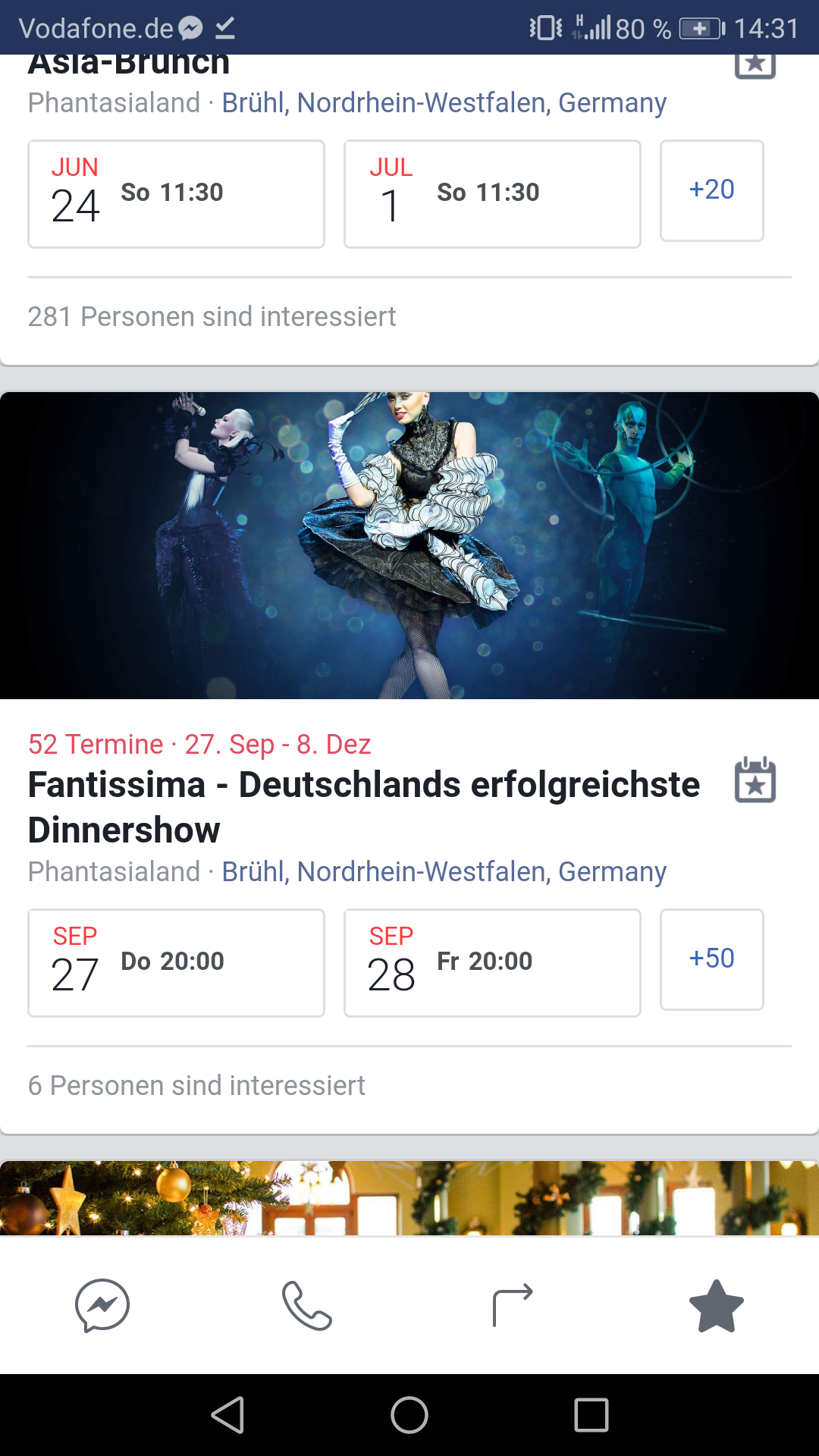819x1456 pixels.
Task: Select the Jul 1 So 11:30 date
Action: tap(492, 194)
